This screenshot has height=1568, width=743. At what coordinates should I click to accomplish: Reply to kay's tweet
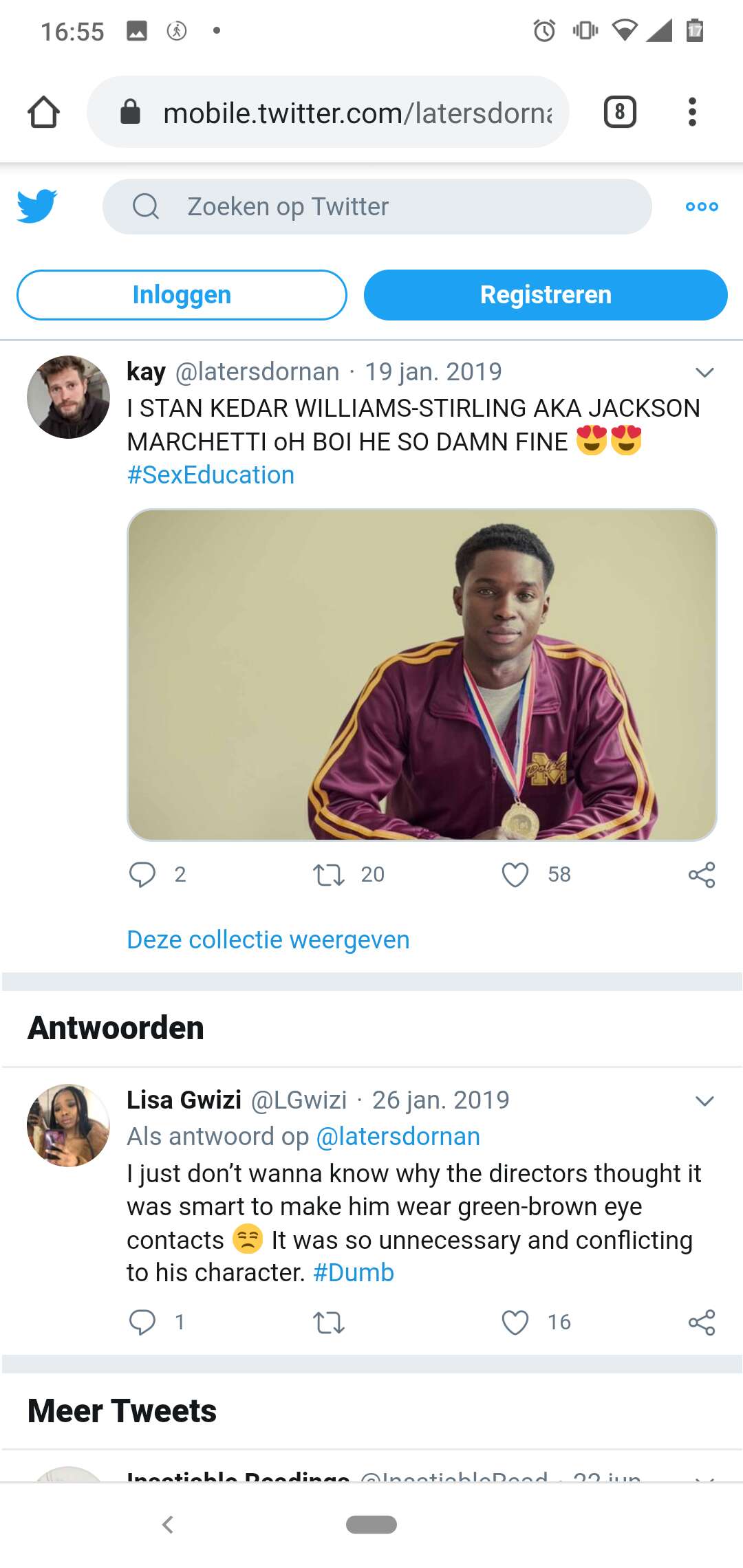[x=142, y=875]
